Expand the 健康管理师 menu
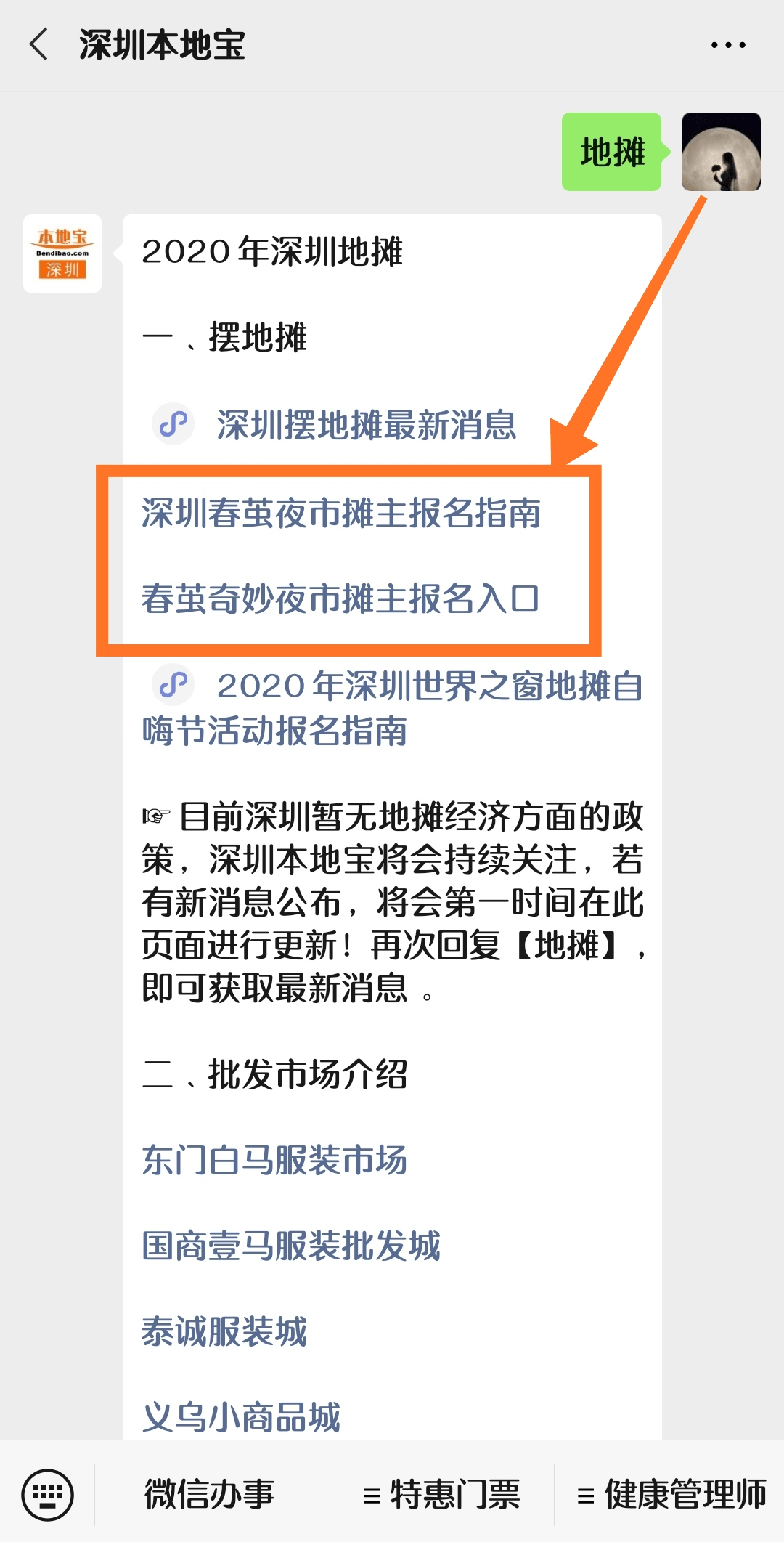The image size is (784, 1542). (x=670, y=1495)
